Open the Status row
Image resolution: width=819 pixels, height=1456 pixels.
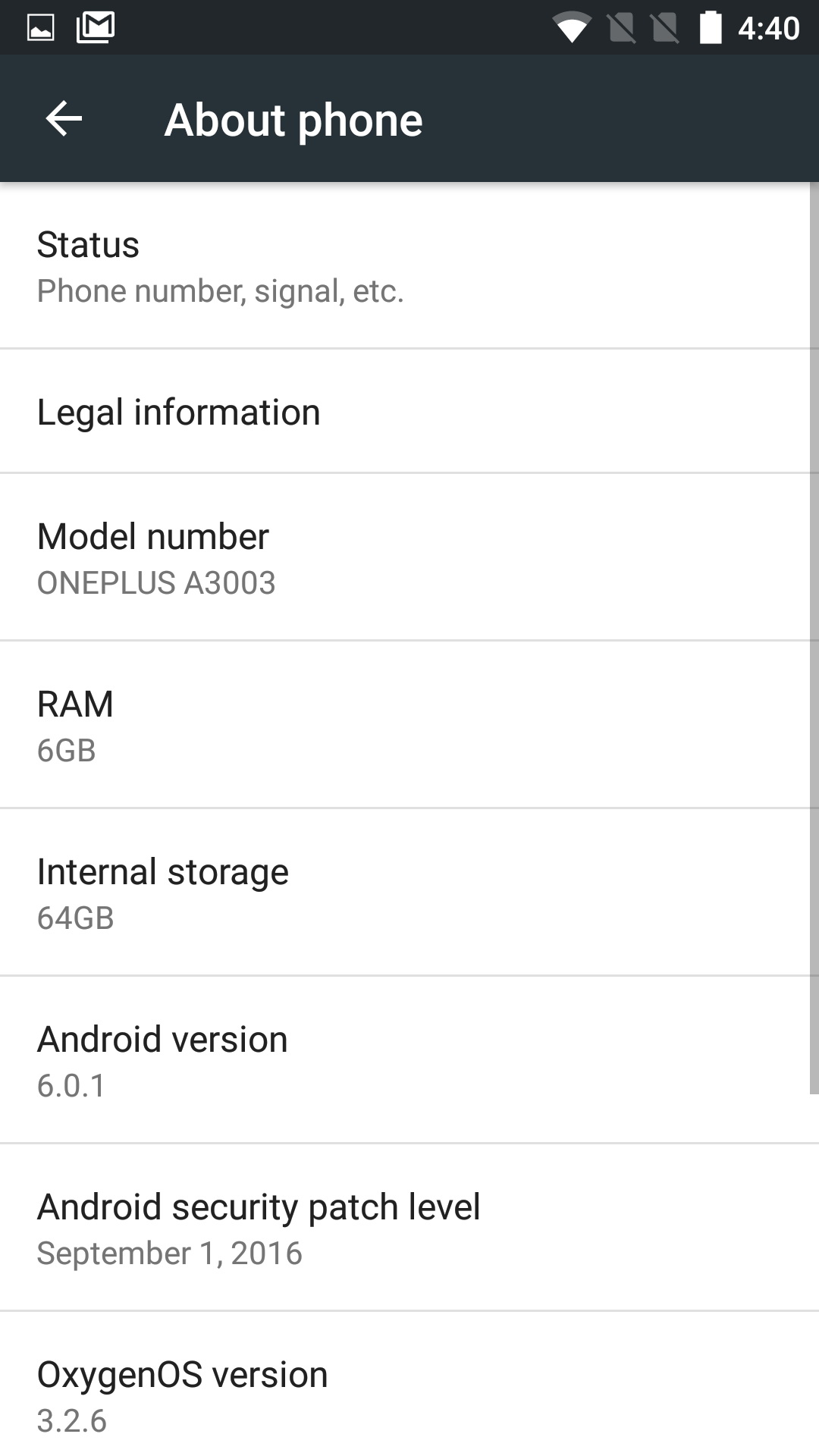coord(409,265)
